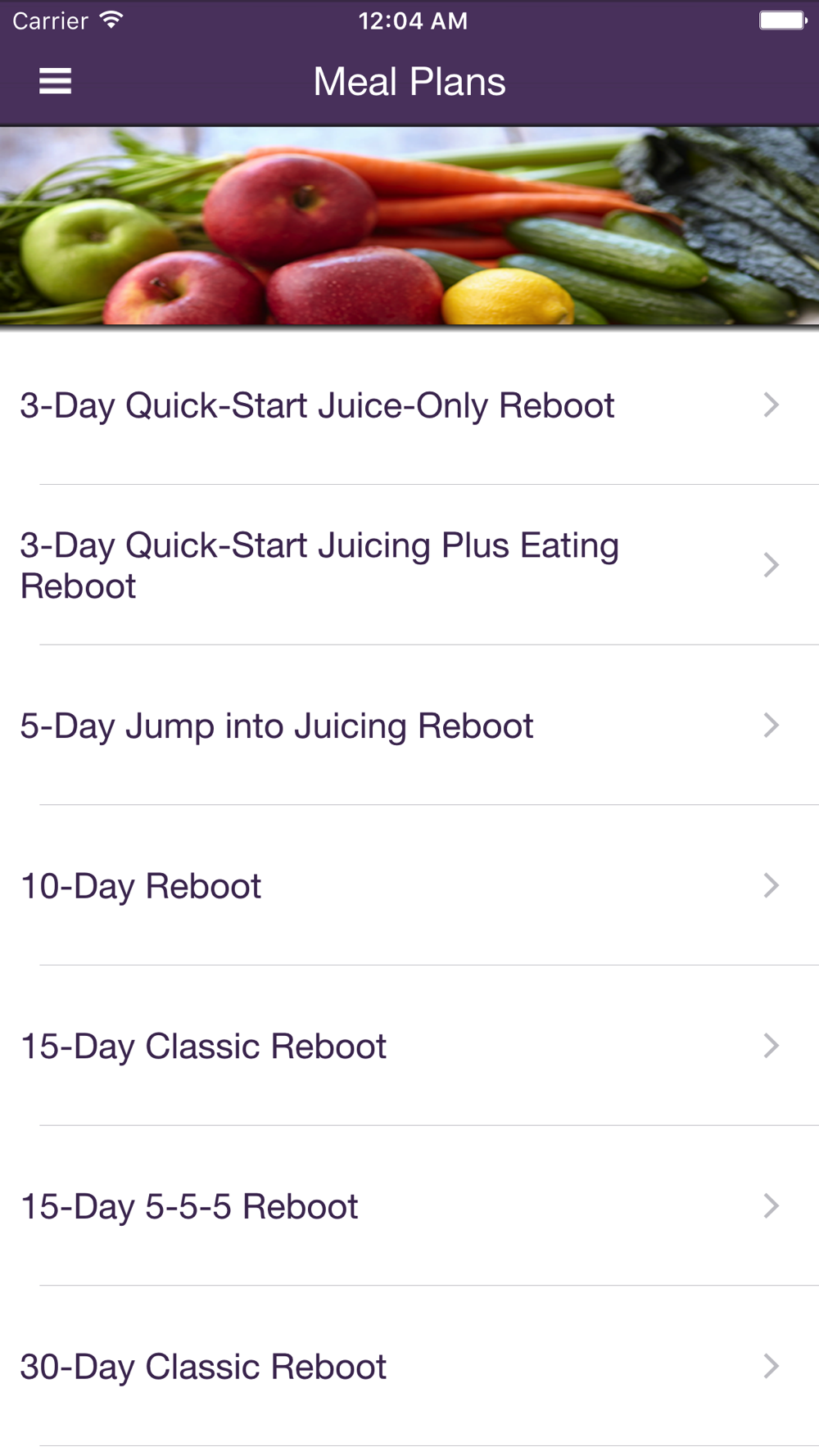Open the 10-Day Reboot plan
The image size is (819, 1456).
(x=409, y=885)
